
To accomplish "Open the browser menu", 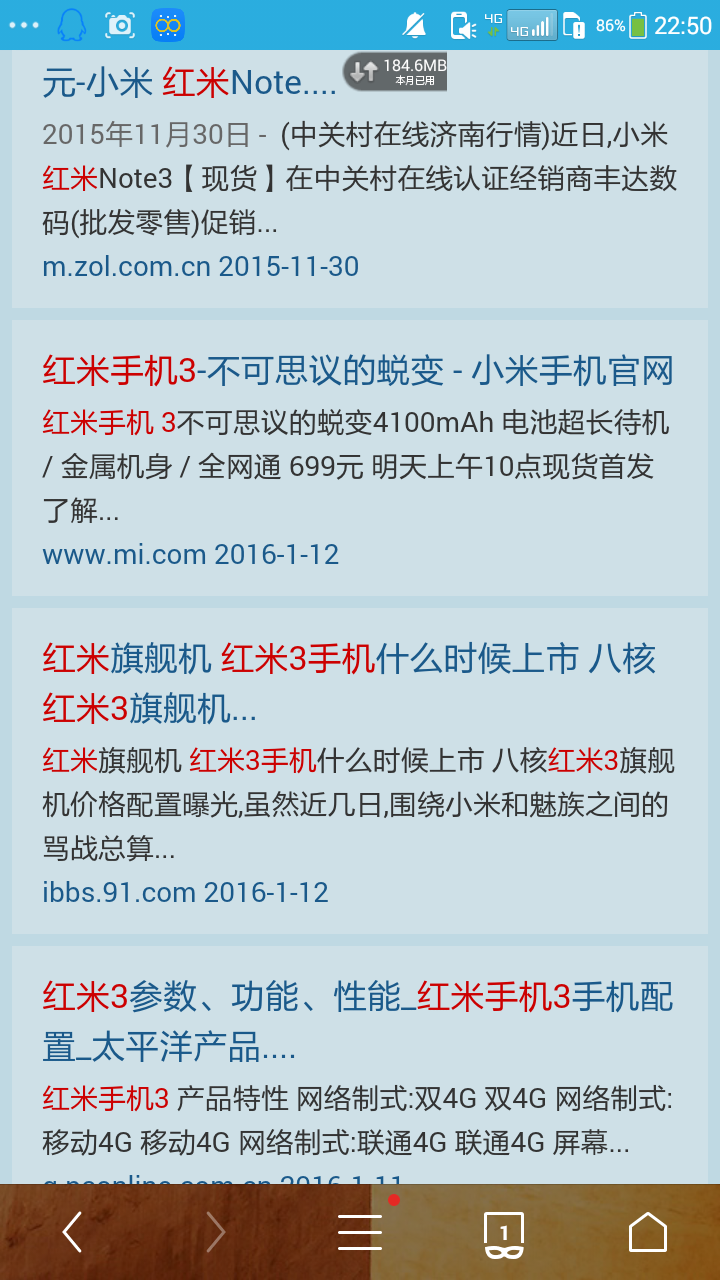I will pos(360,1232).
